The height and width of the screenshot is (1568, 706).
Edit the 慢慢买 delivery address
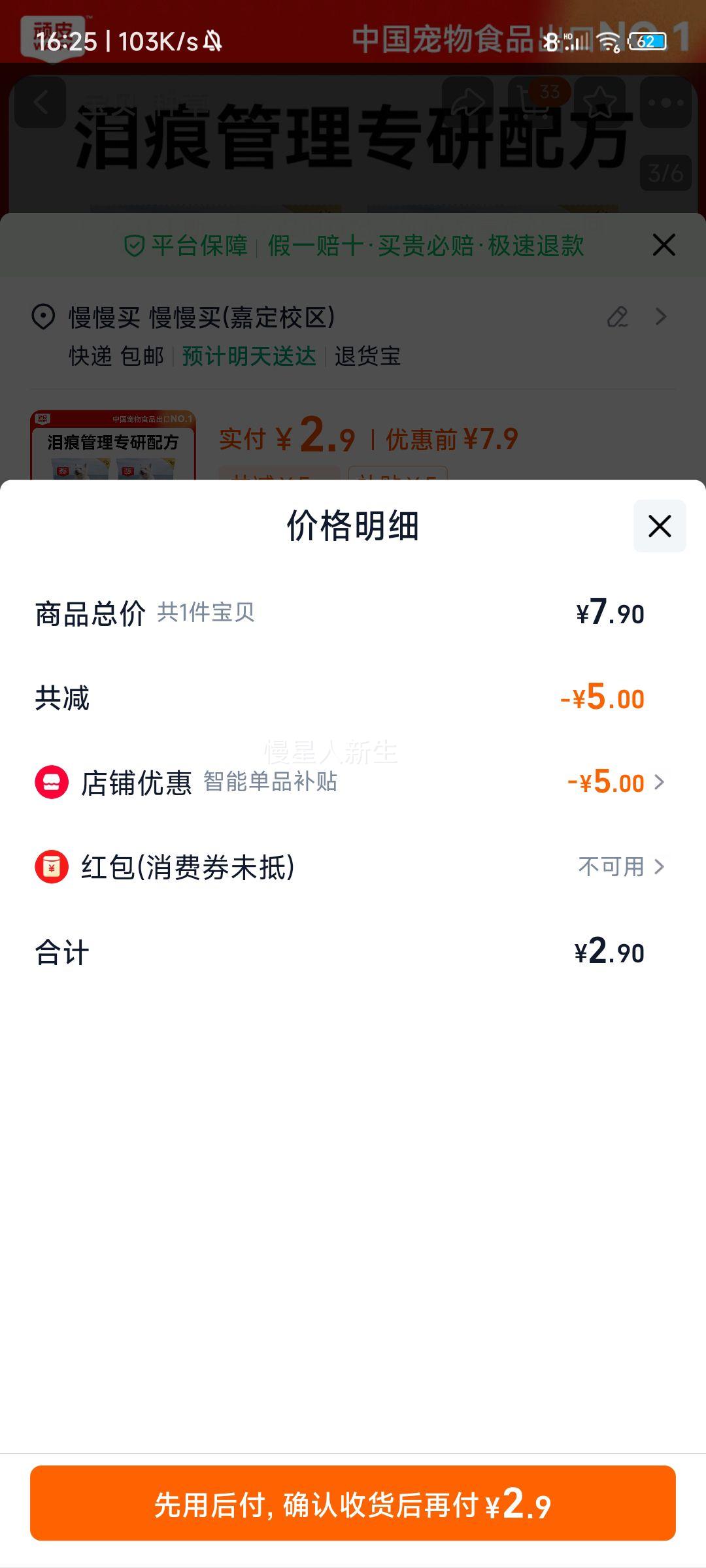click(x=617, y=317)
